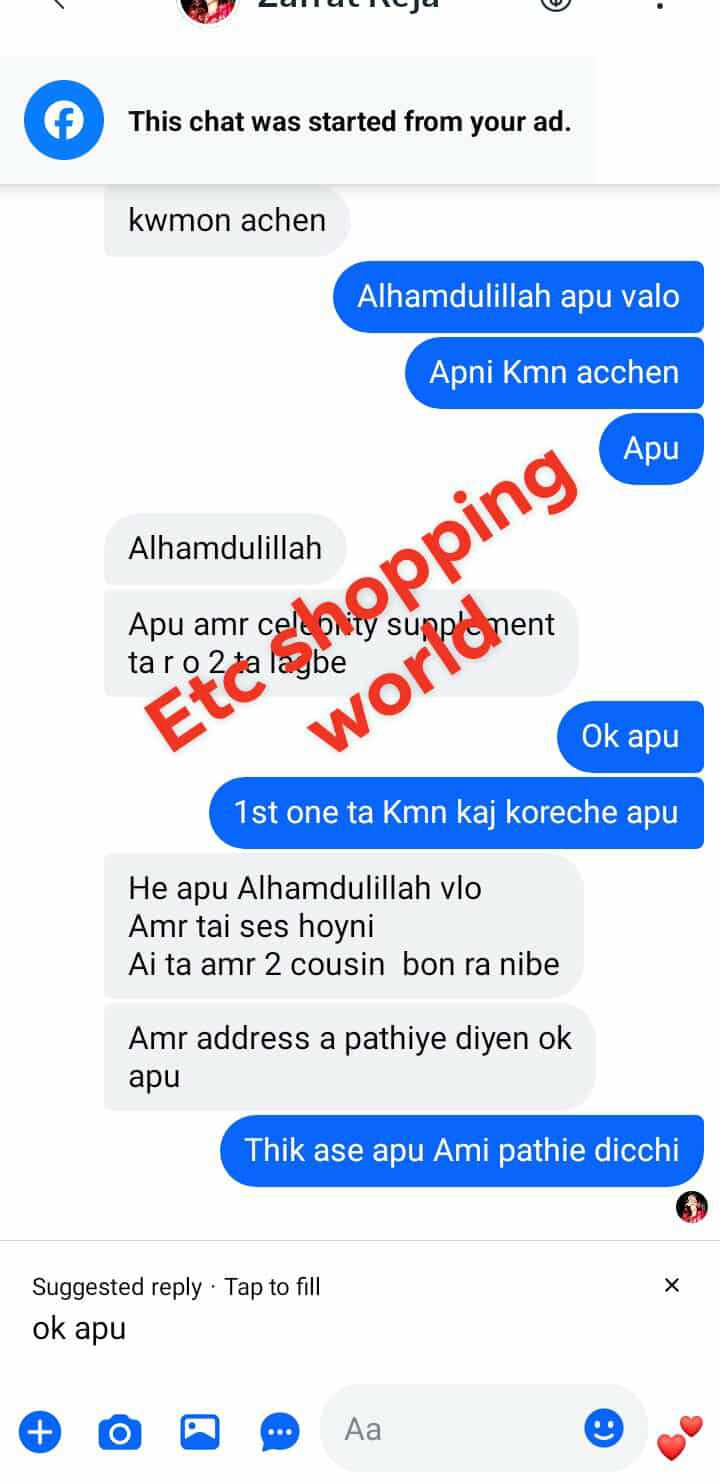Open the photo gallery picker
Viewport: 720px width, 1484px height.
[x=200, y=1432]
